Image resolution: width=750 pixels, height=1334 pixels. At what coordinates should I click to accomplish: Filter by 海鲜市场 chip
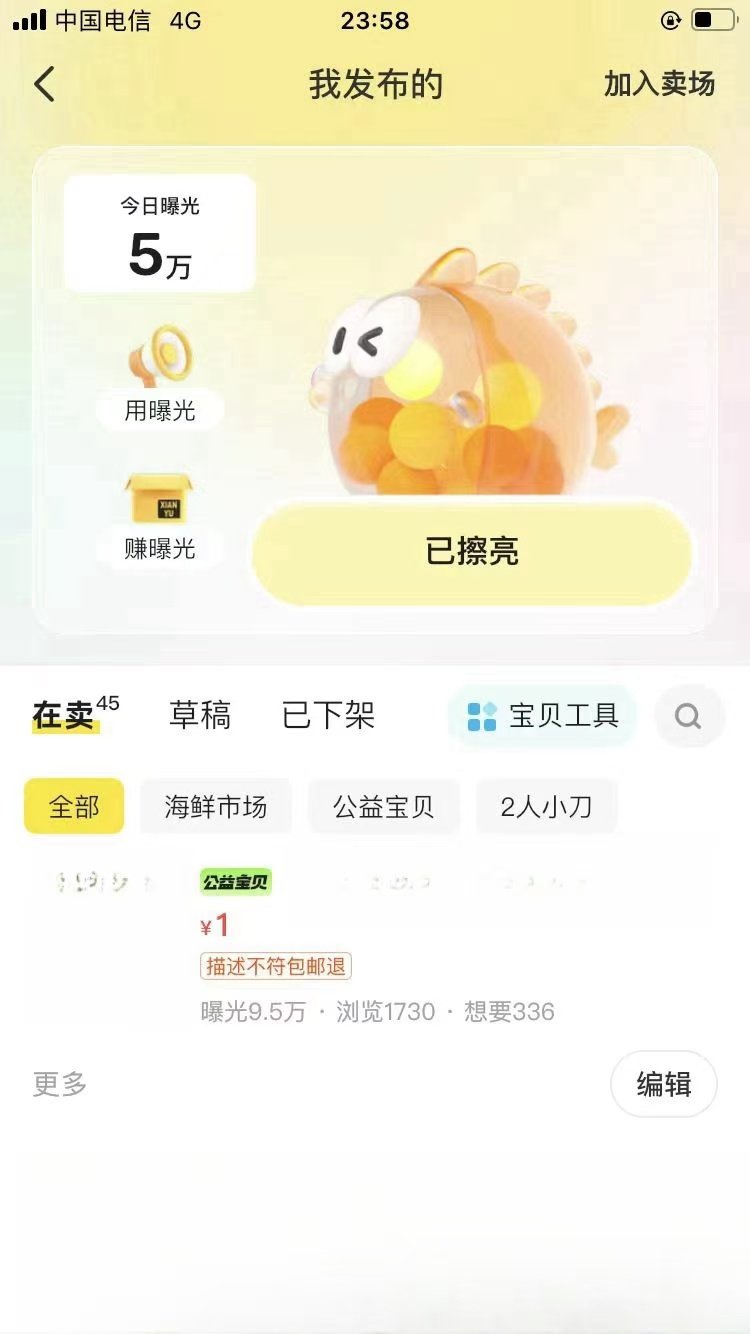click(215, 807)
